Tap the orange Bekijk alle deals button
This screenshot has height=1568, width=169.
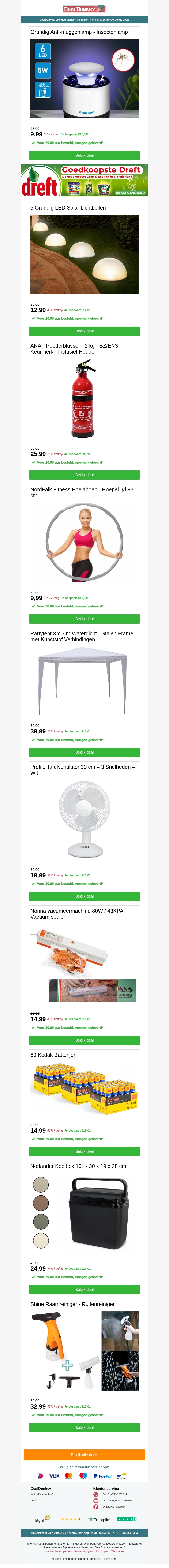(84, 1455)
